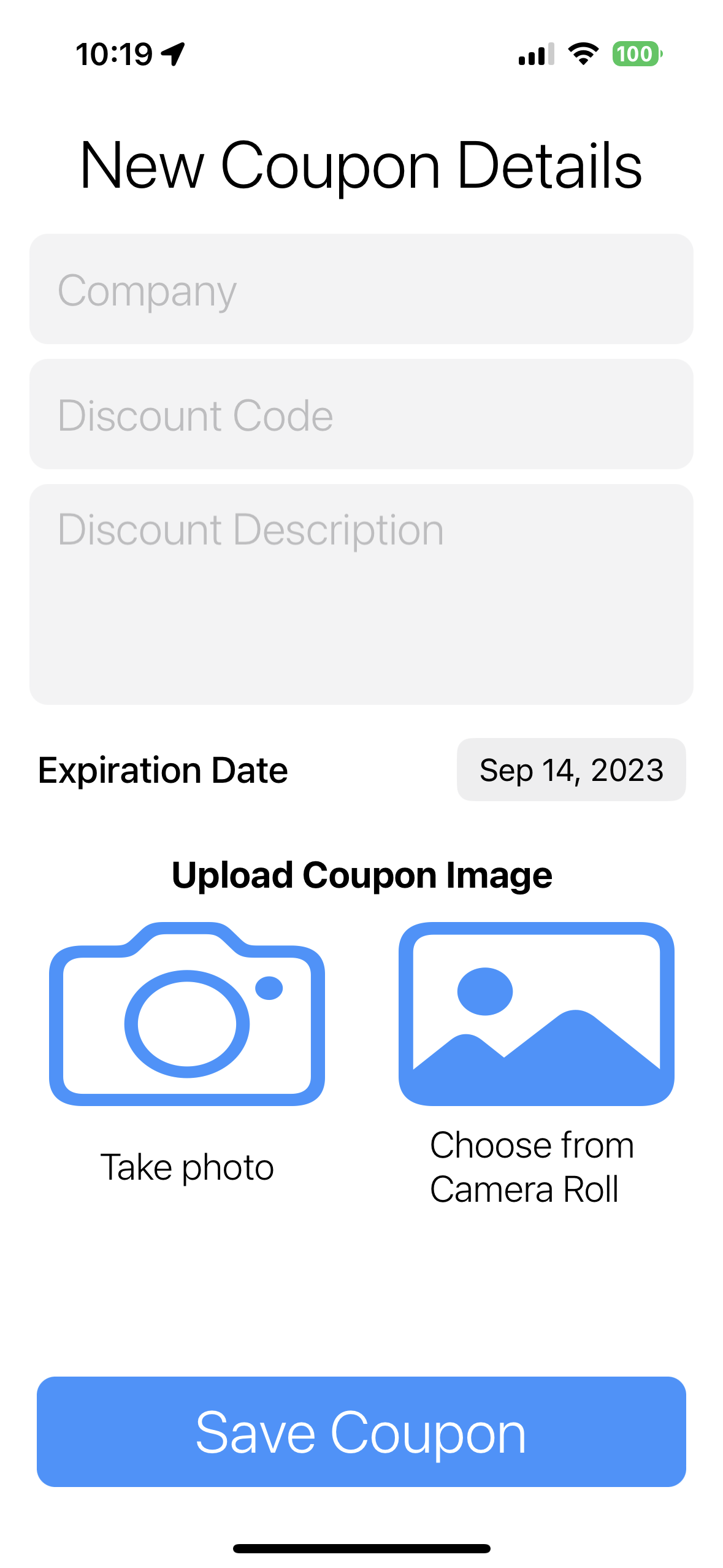Open the date selector beside Expiration Date
Screen dimensions: 723x1568
tap(571, 770)
